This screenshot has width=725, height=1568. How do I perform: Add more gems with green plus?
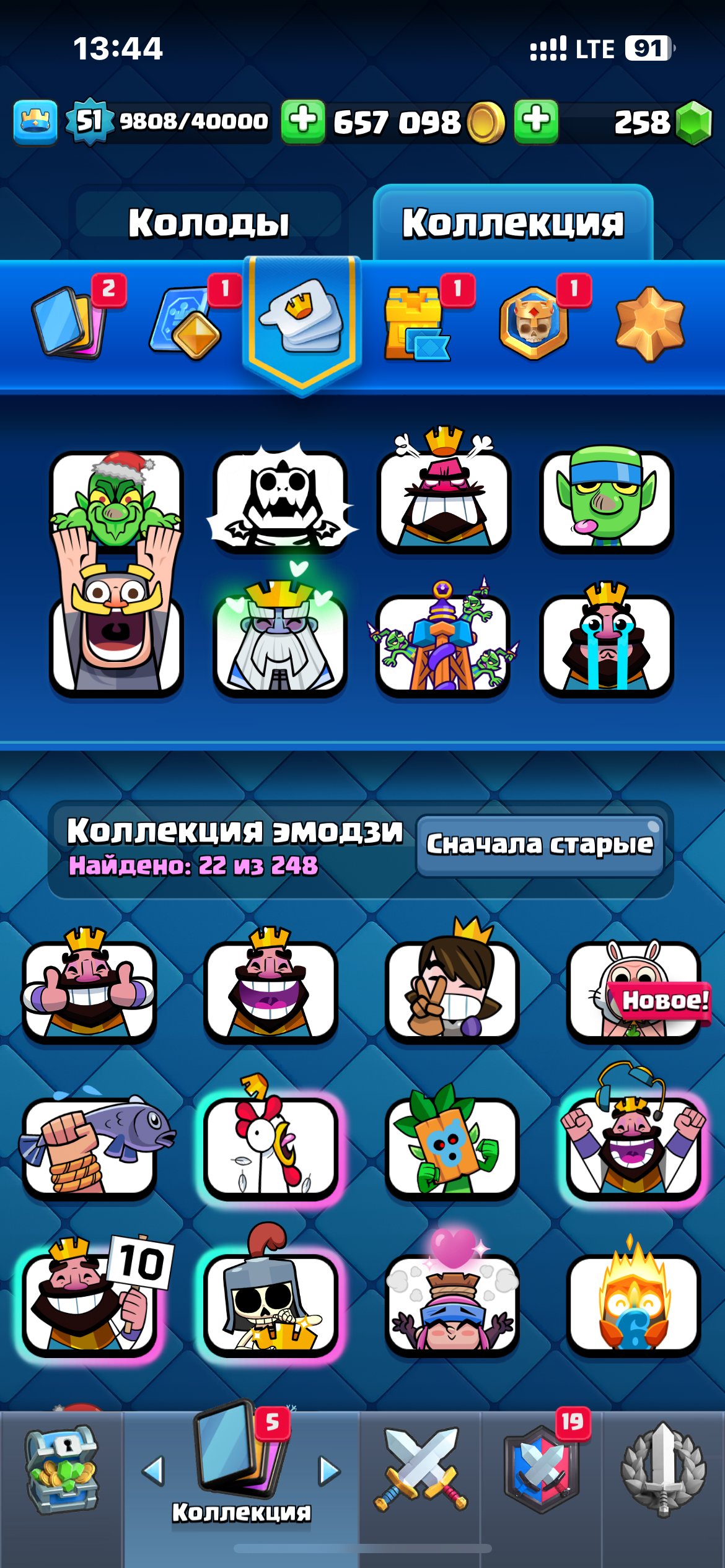[x=536, y=121]
